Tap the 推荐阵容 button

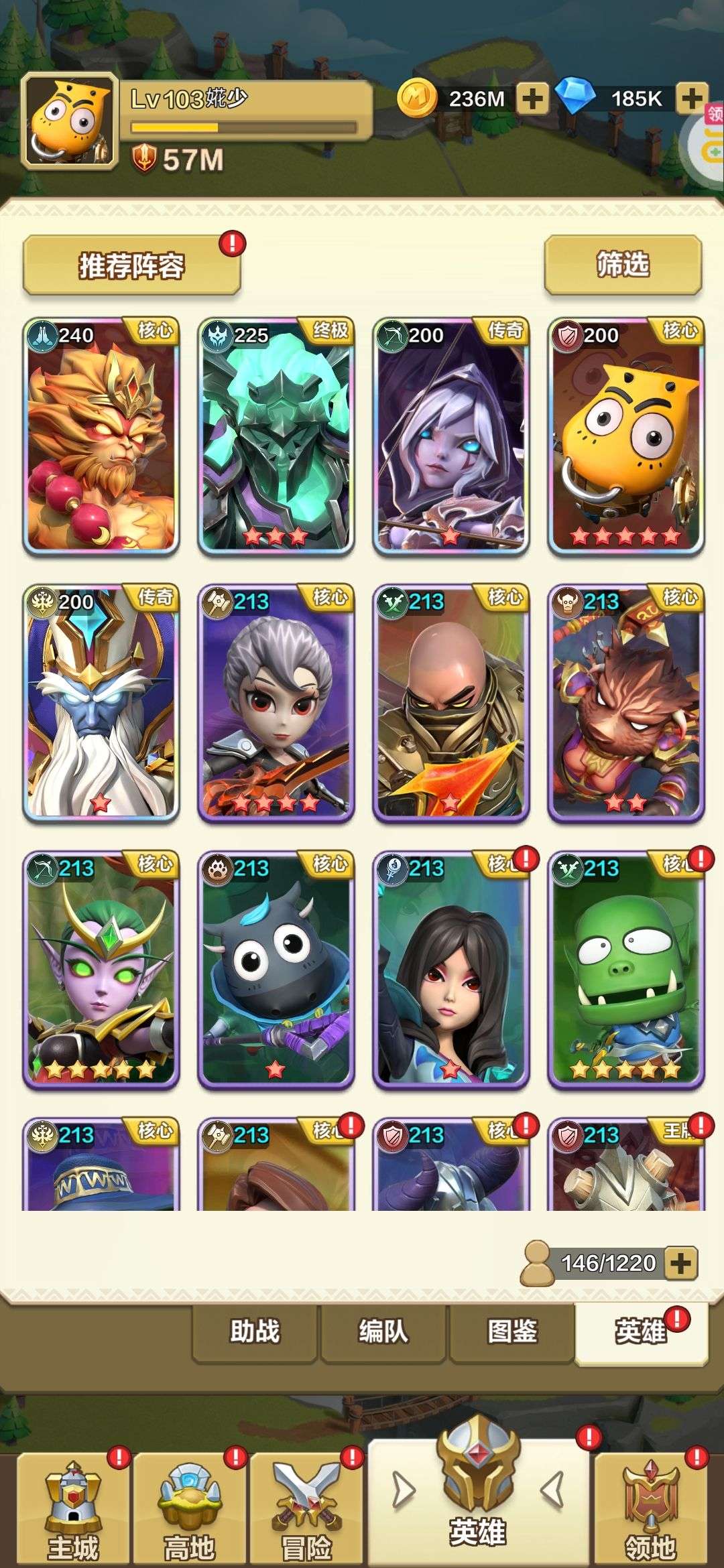pos(131,265)
